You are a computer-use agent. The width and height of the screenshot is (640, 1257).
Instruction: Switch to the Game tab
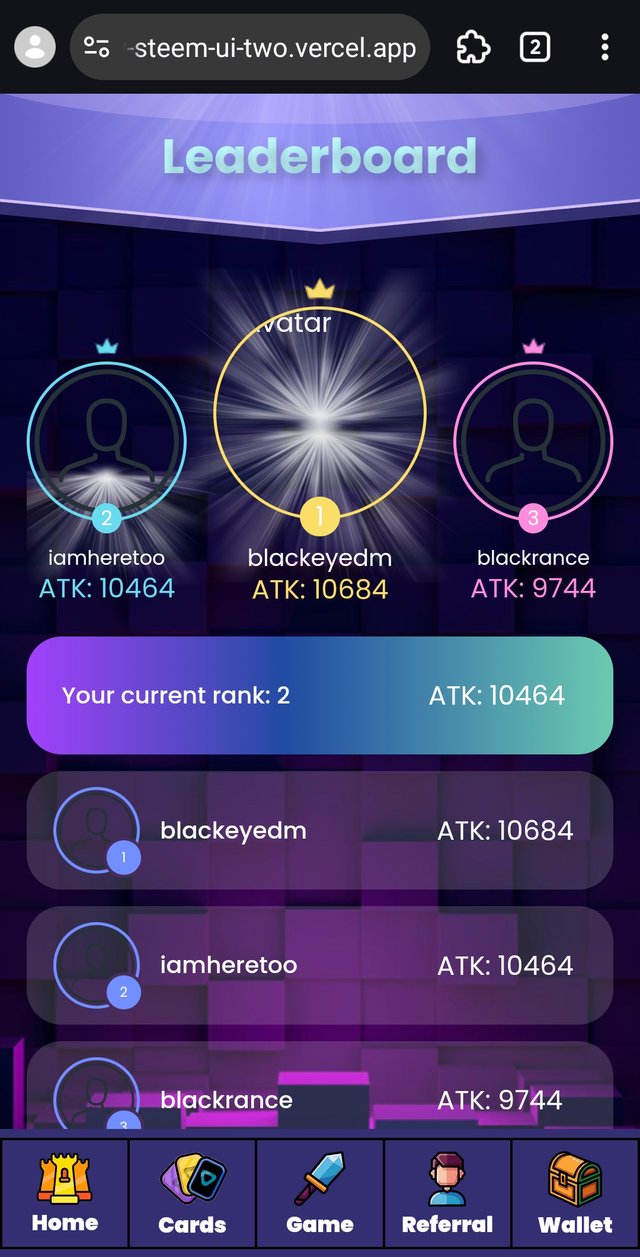pos(320,1196)
